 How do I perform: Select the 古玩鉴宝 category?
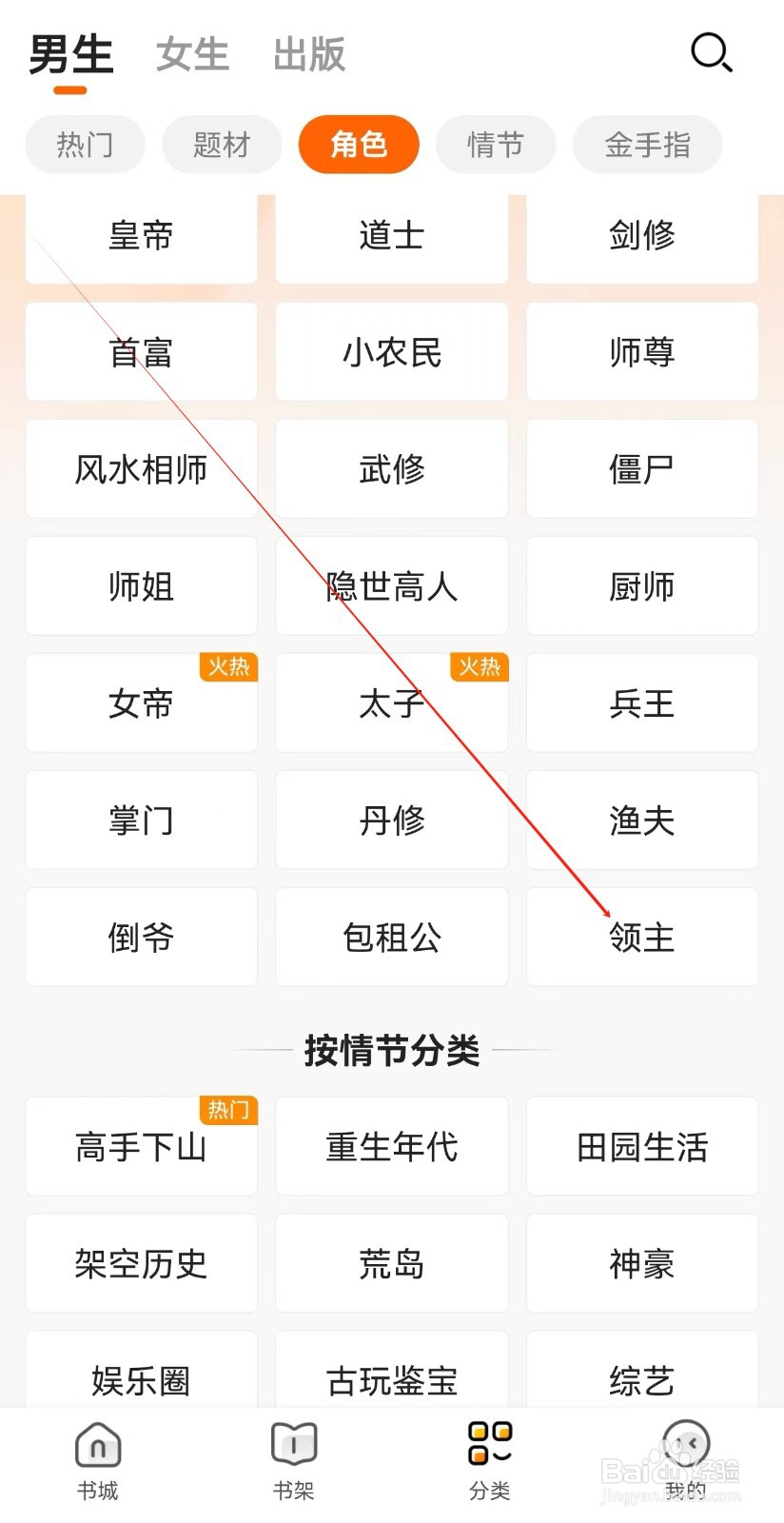tap(391, 1380)
